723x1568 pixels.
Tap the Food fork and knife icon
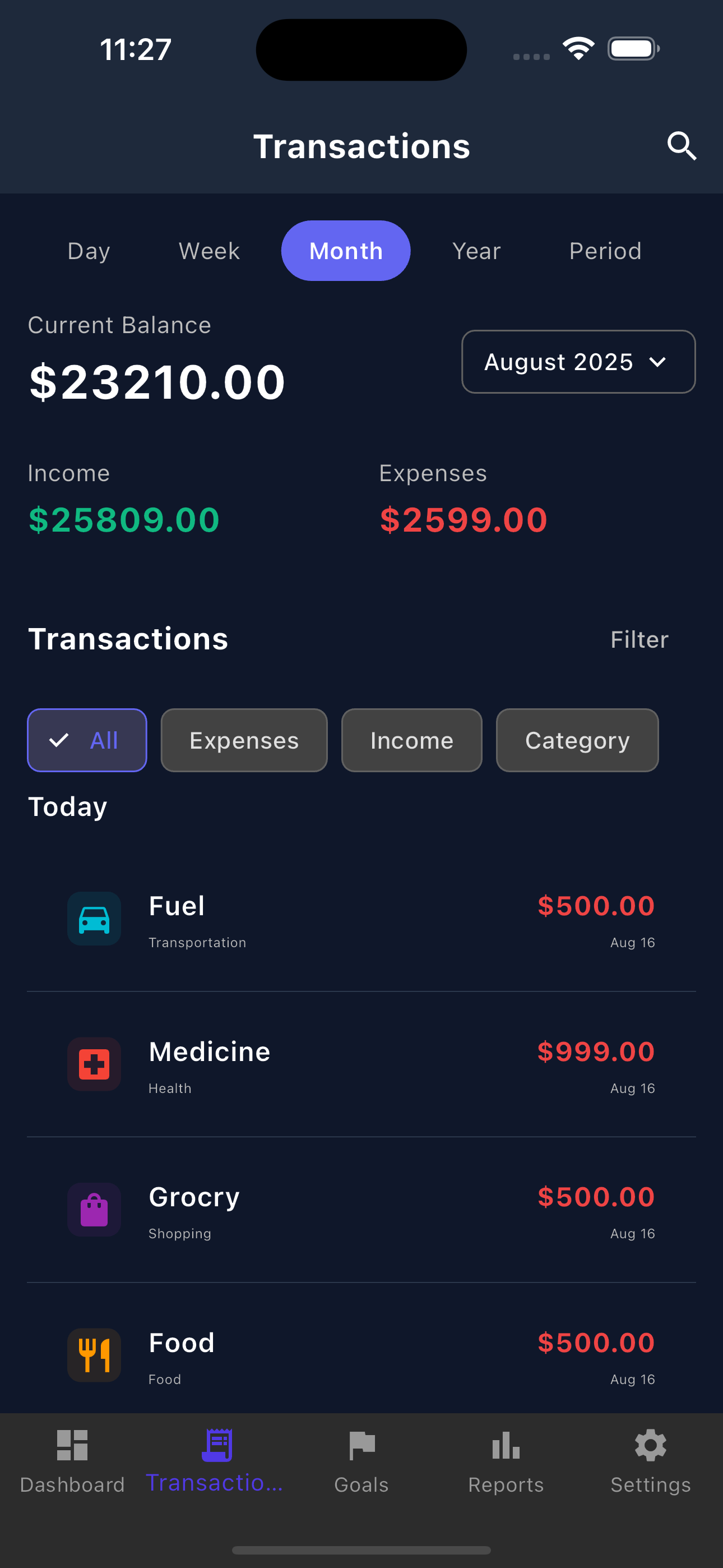94,1355
